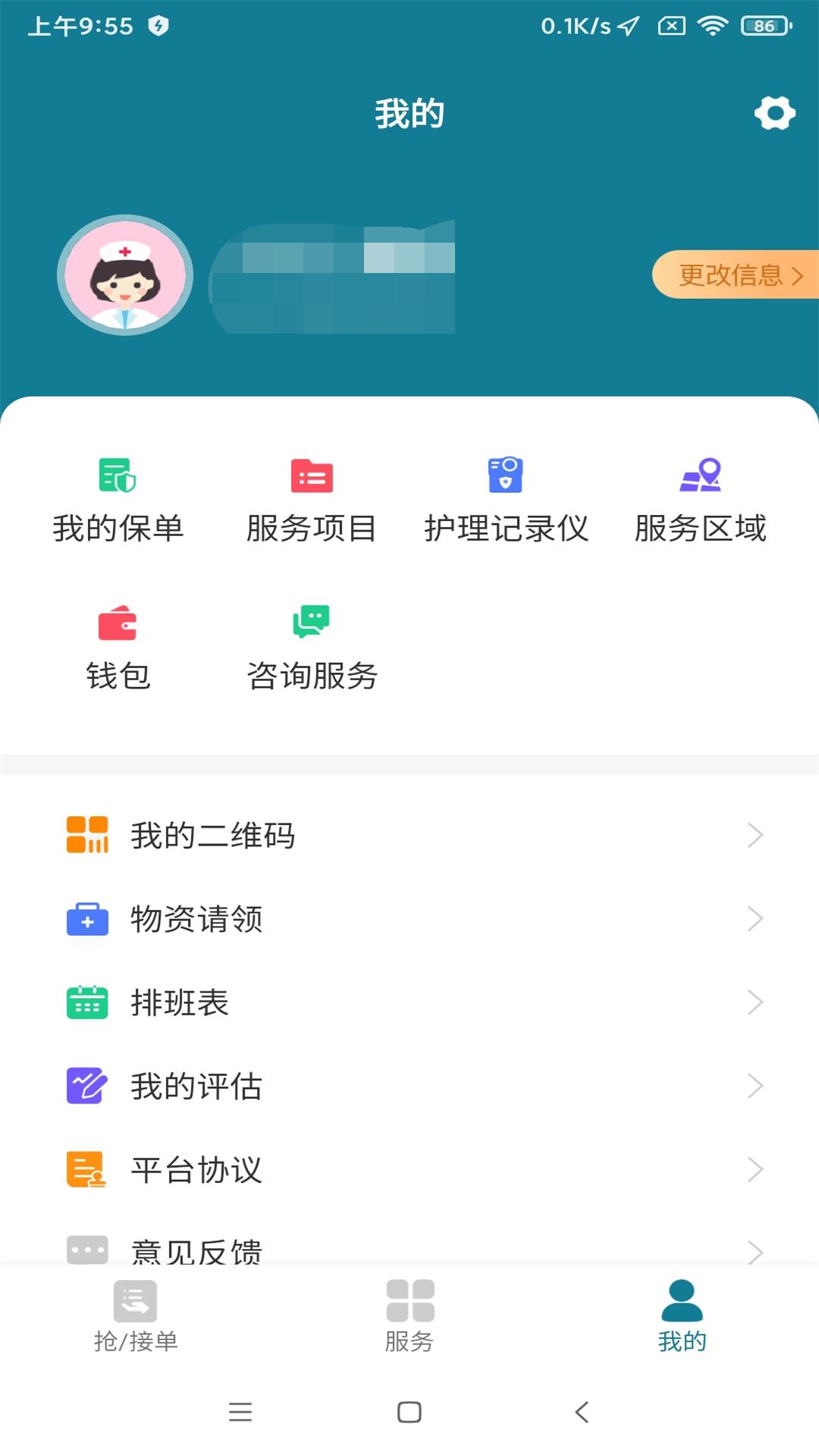Open 服务区域
This screenshot has height=1456, width=819.
(x=700, y=500)
